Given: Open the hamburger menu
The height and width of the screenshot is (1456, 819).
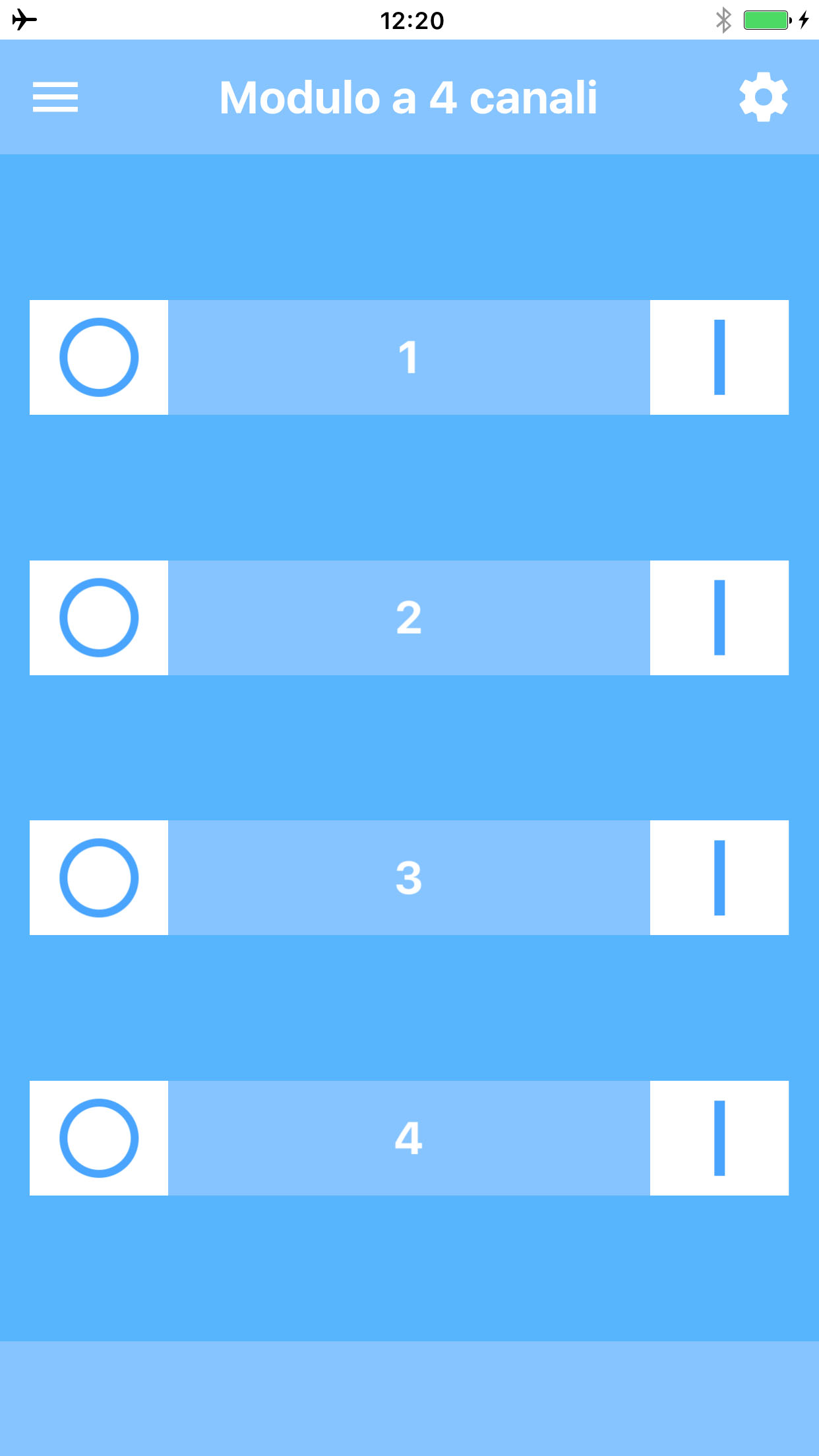Looking at the screenshot, I should point(55,98).
